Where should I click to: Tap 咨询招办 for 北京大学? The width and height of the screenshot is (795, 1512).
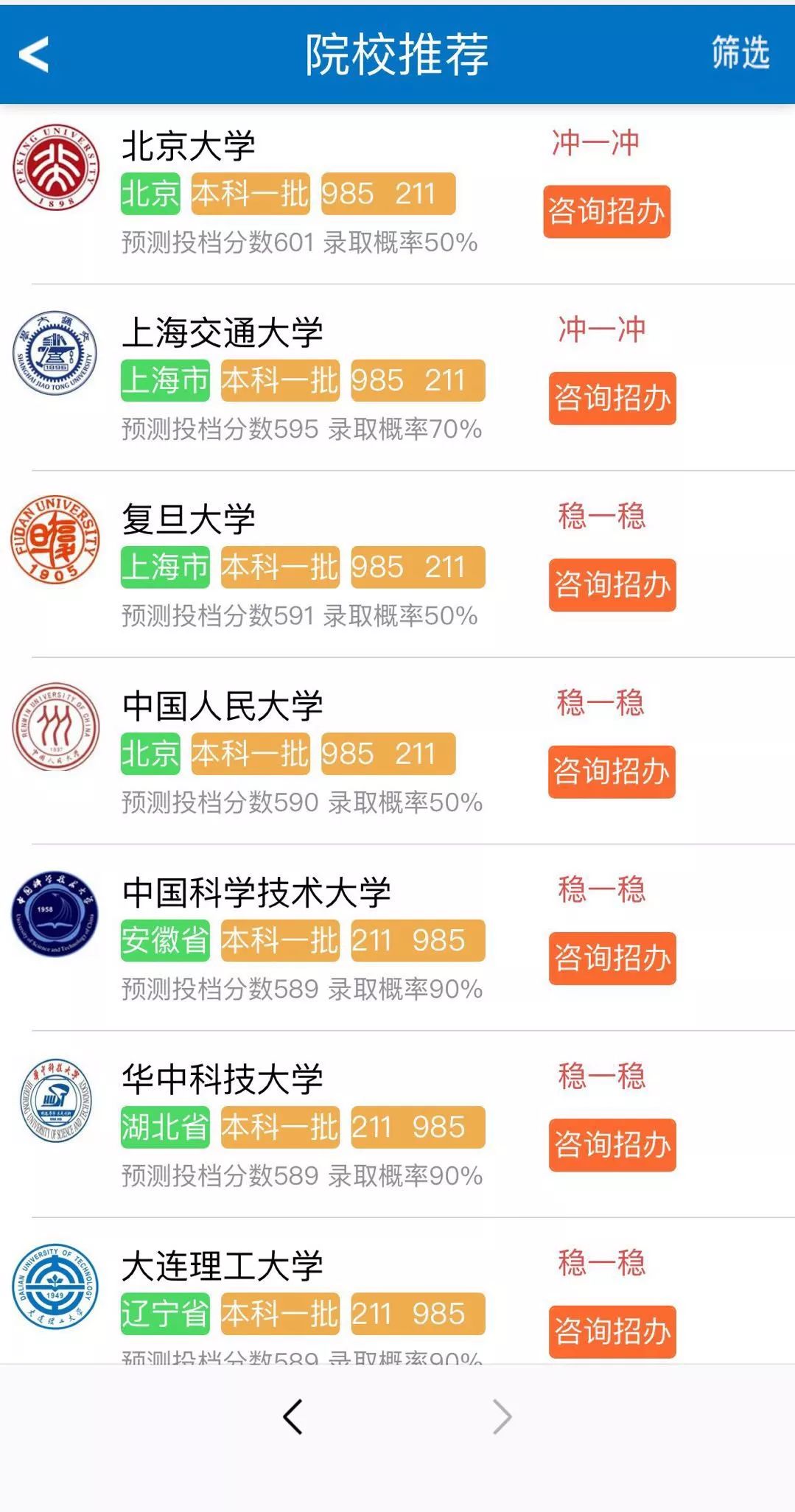tap(606, 211)
